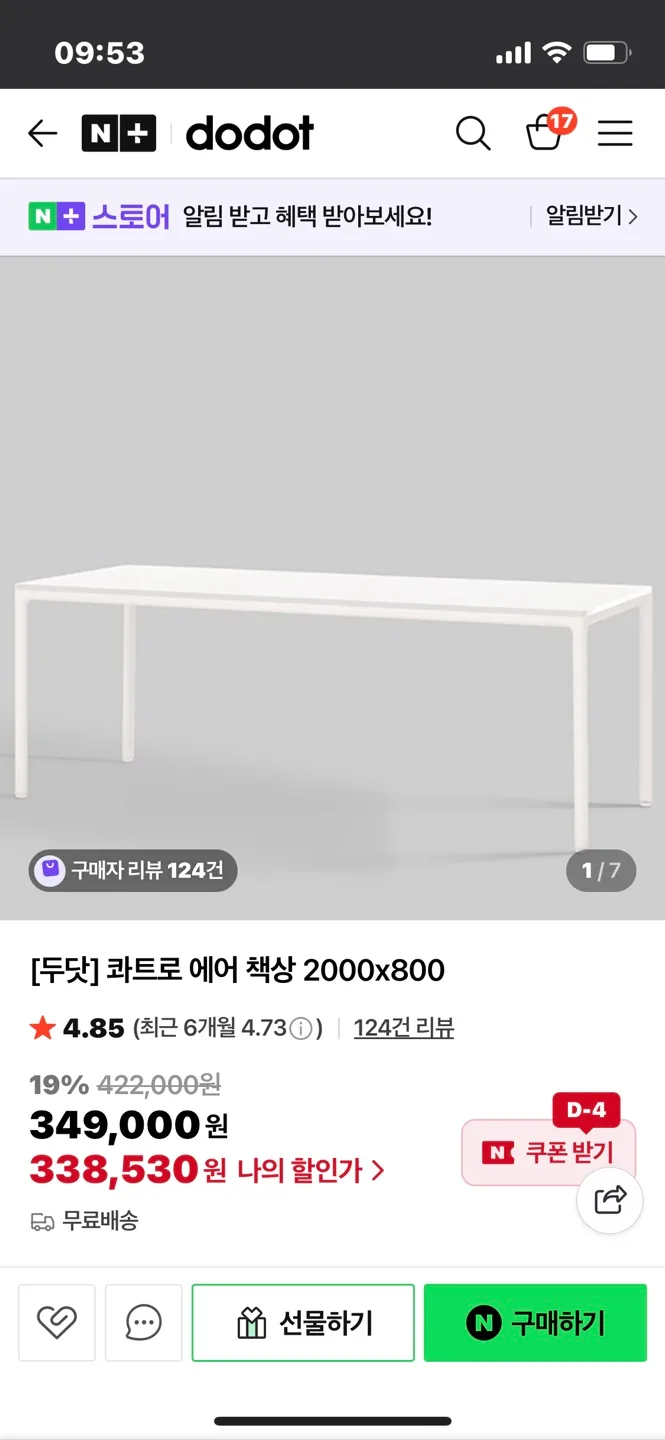Go back to the previous page

point(43,133)
